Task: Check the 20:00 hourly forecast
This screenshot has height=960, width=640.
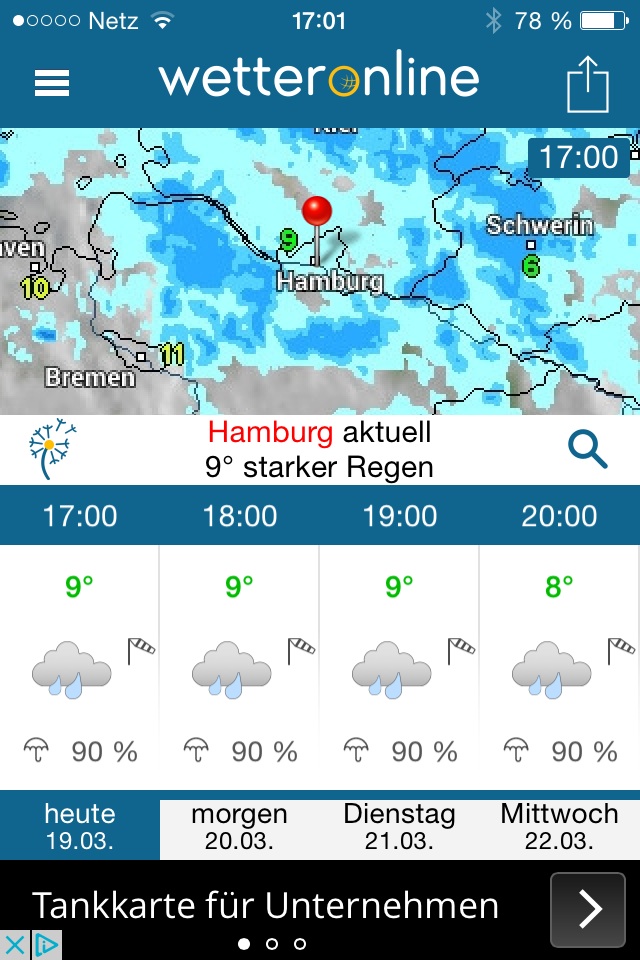Action: tap(560, 665)
